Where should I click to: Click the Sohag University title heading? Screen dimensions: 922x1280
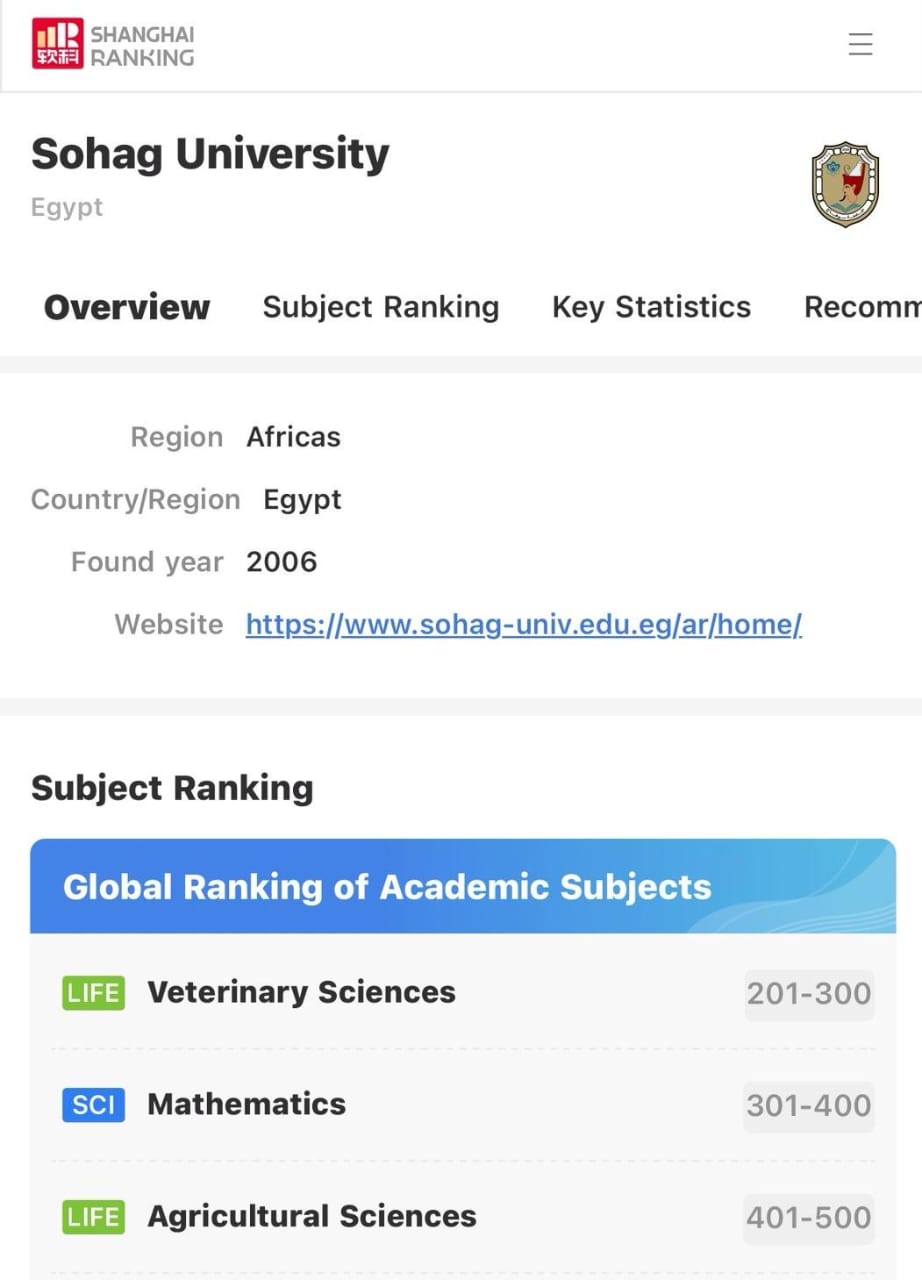pos(209,153)
